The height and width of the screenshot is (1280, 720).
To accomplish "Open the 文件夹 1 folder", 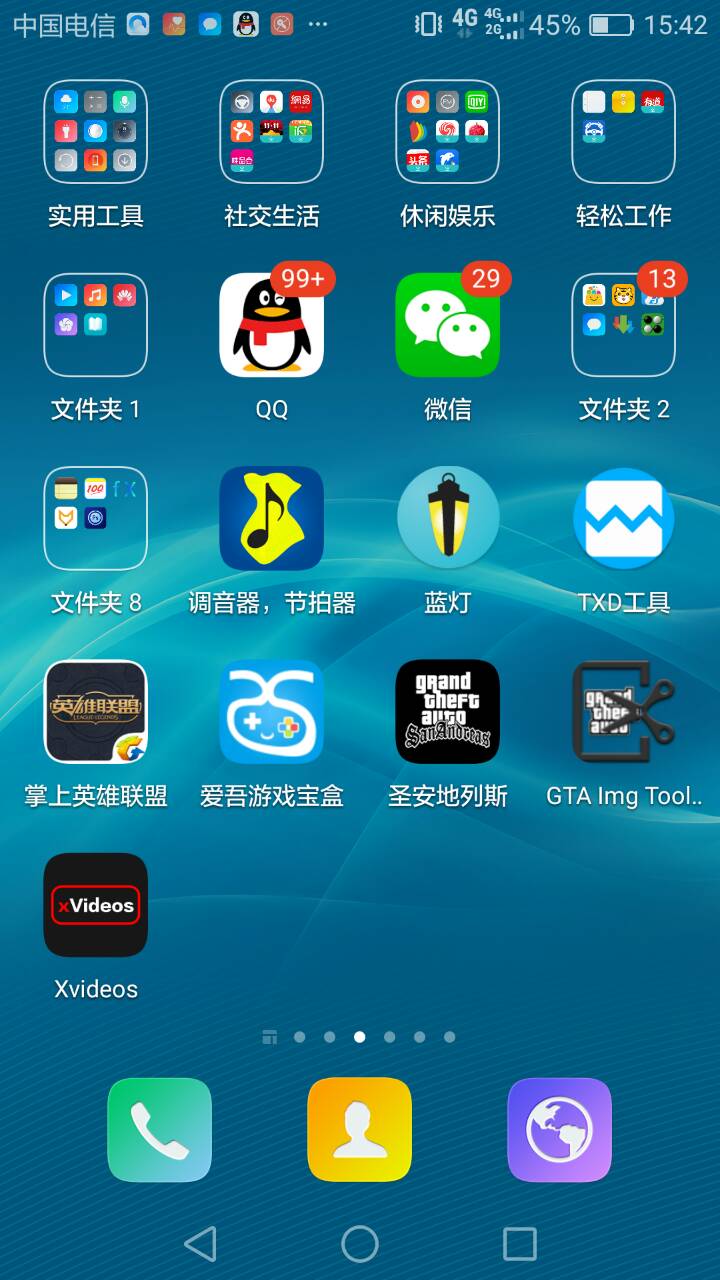I will [x=96, y=325].
